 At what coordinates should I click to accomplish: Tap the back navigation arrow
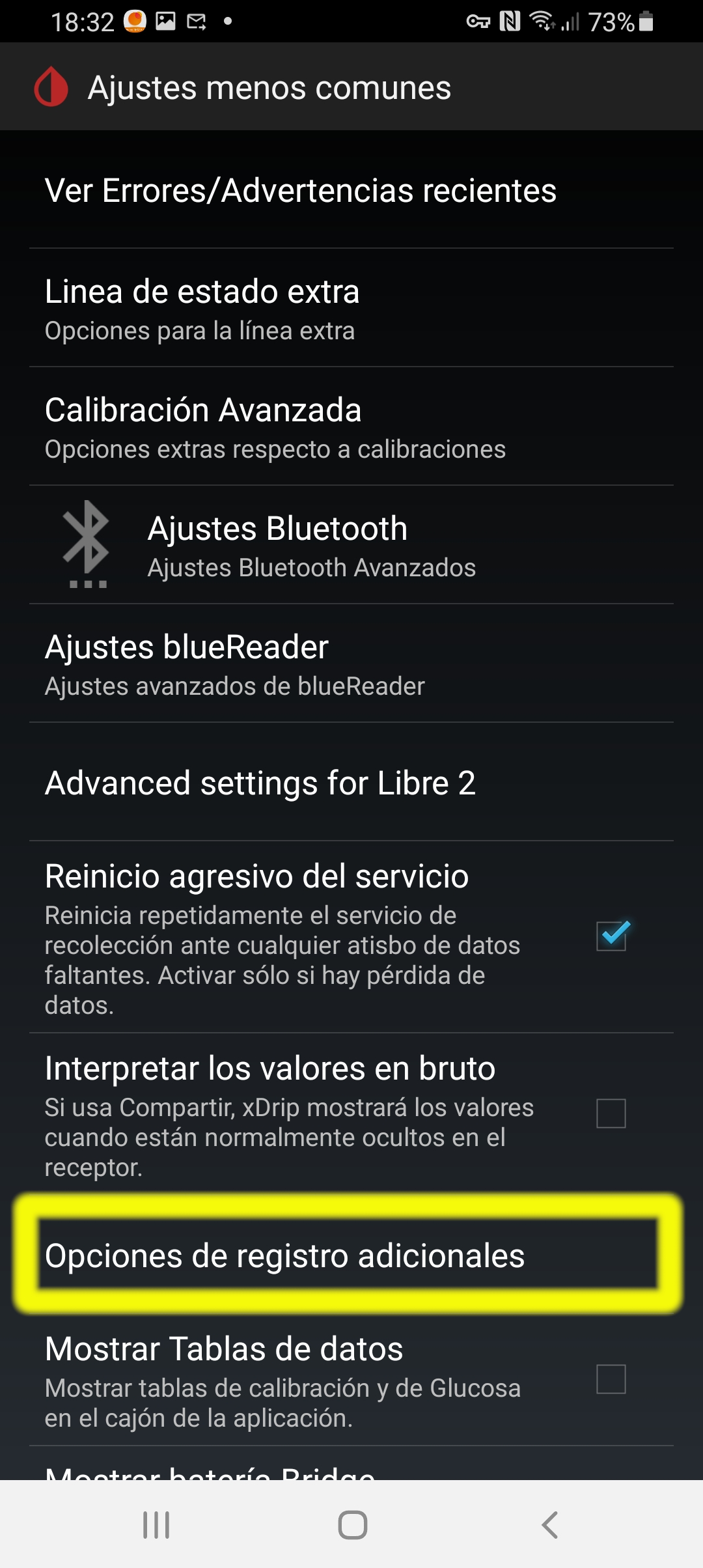pos(550,1524)
